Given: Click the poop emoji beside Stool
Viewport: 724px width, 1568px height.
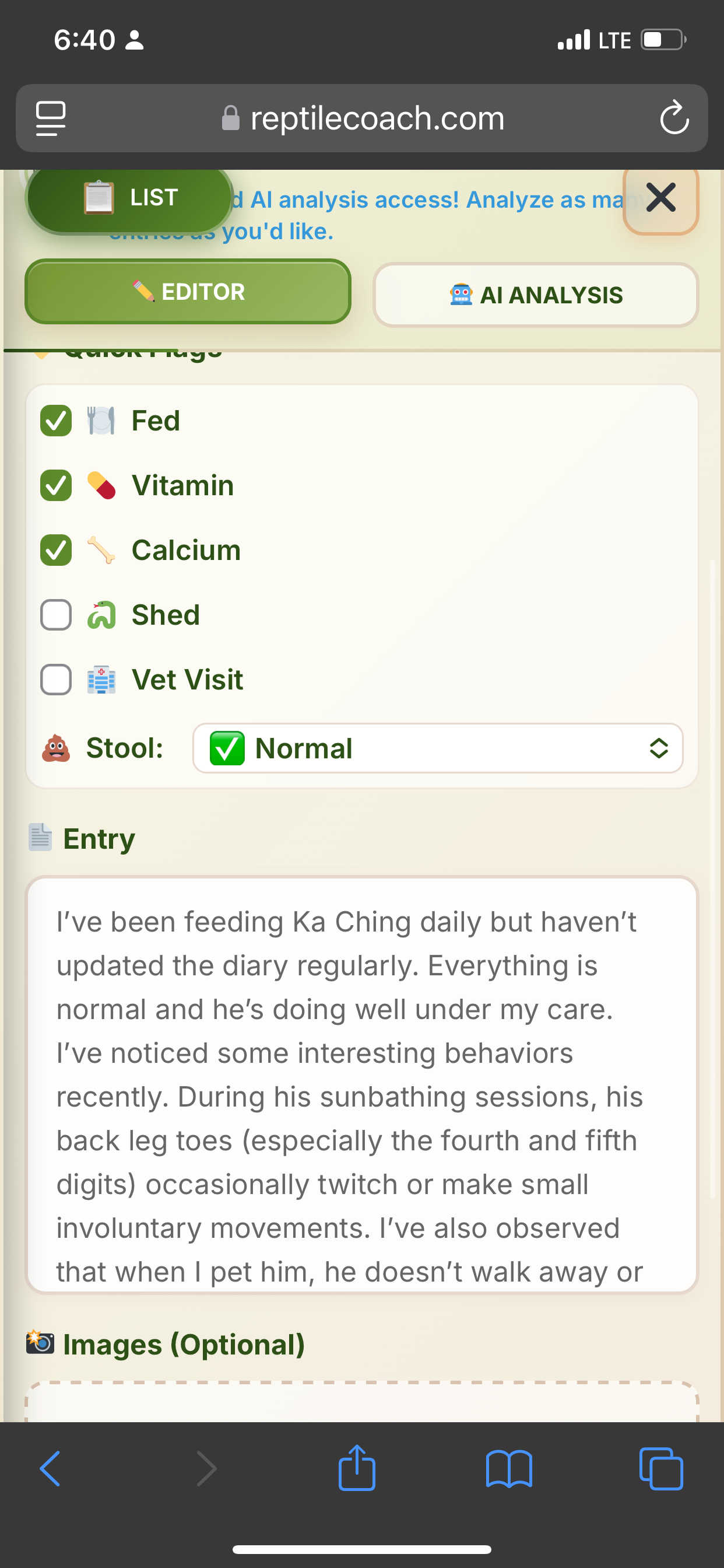Looking at the screenshot, I should click(x=54, y=747).
